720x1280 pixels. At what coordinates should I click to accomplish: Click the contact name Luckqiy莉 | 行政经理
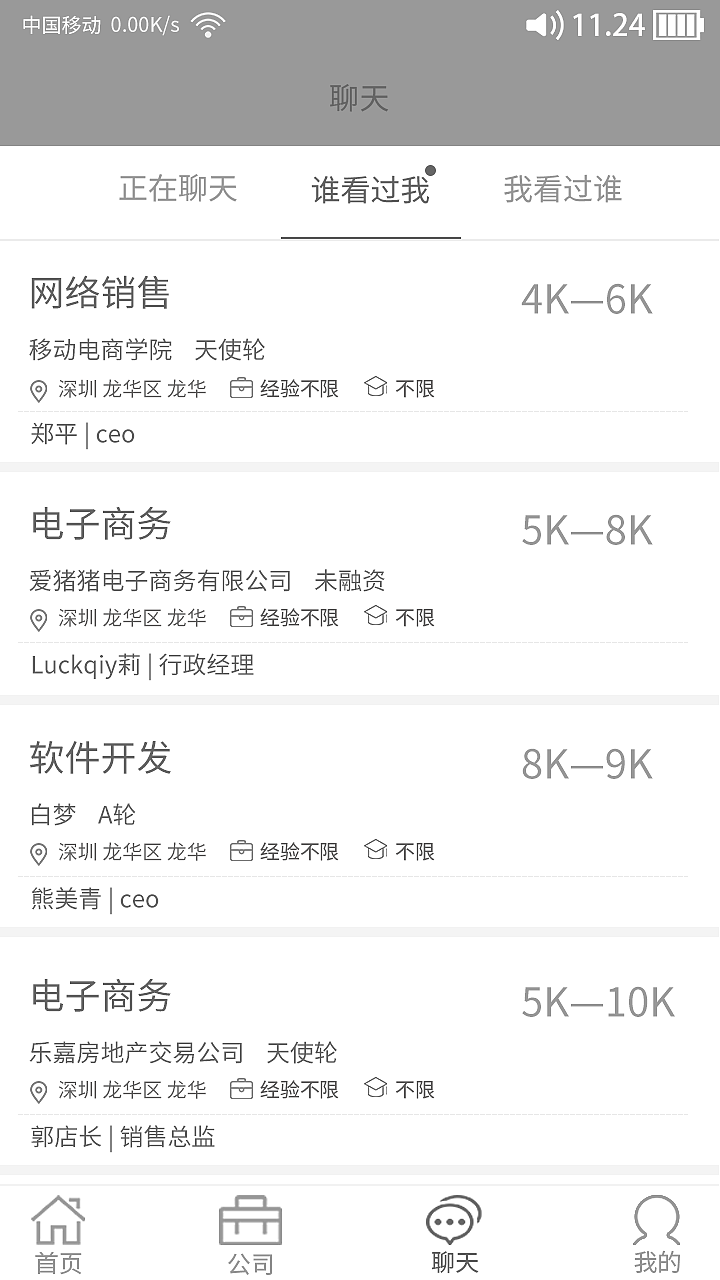click(x=140, y=665)
